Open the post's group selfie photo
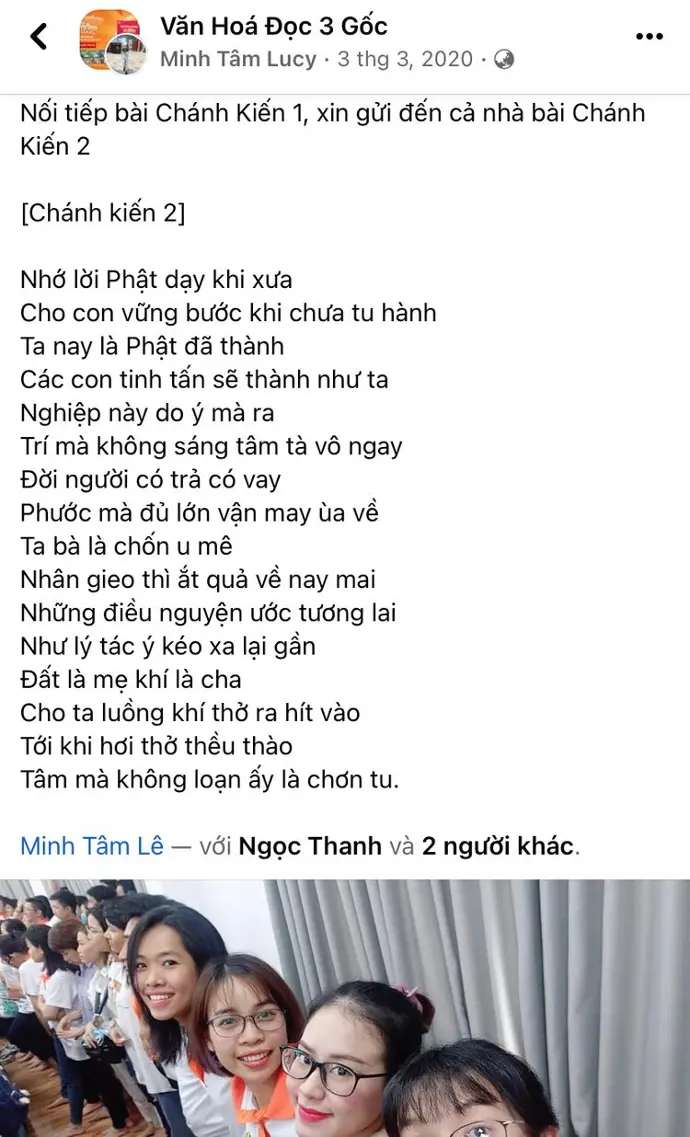 [x=345, y=1008]
